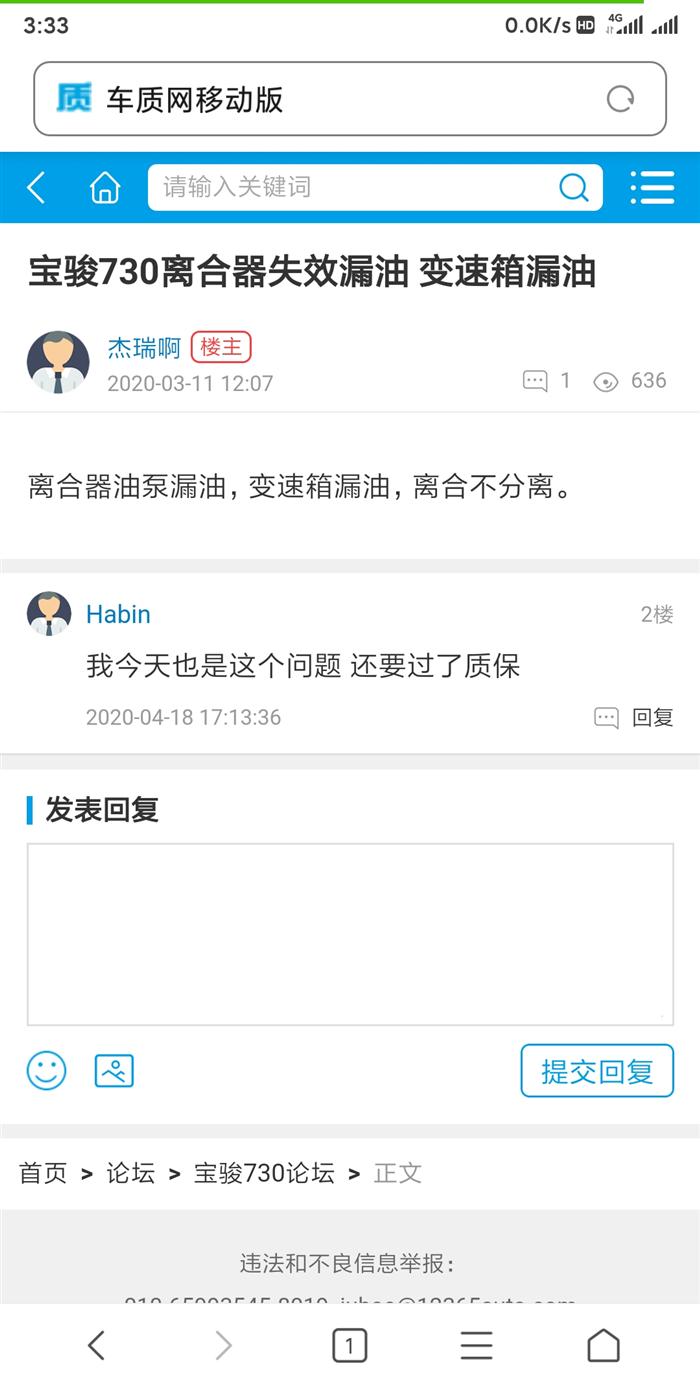Open 论坛 breadcrumb link
Viewport: 700px width, 1400px height.
click(131, 1173)
